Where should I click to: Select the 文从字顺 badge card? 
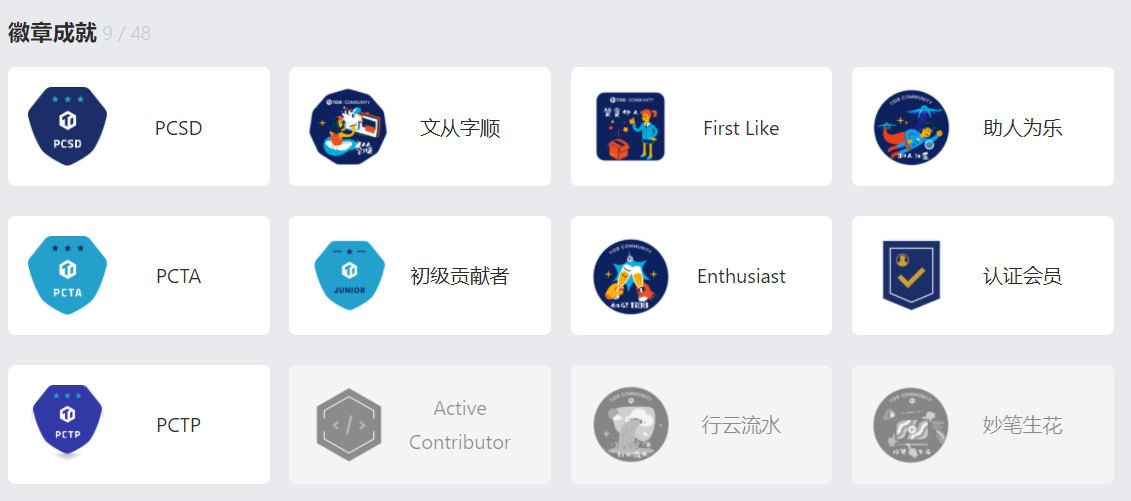point(420,127)
